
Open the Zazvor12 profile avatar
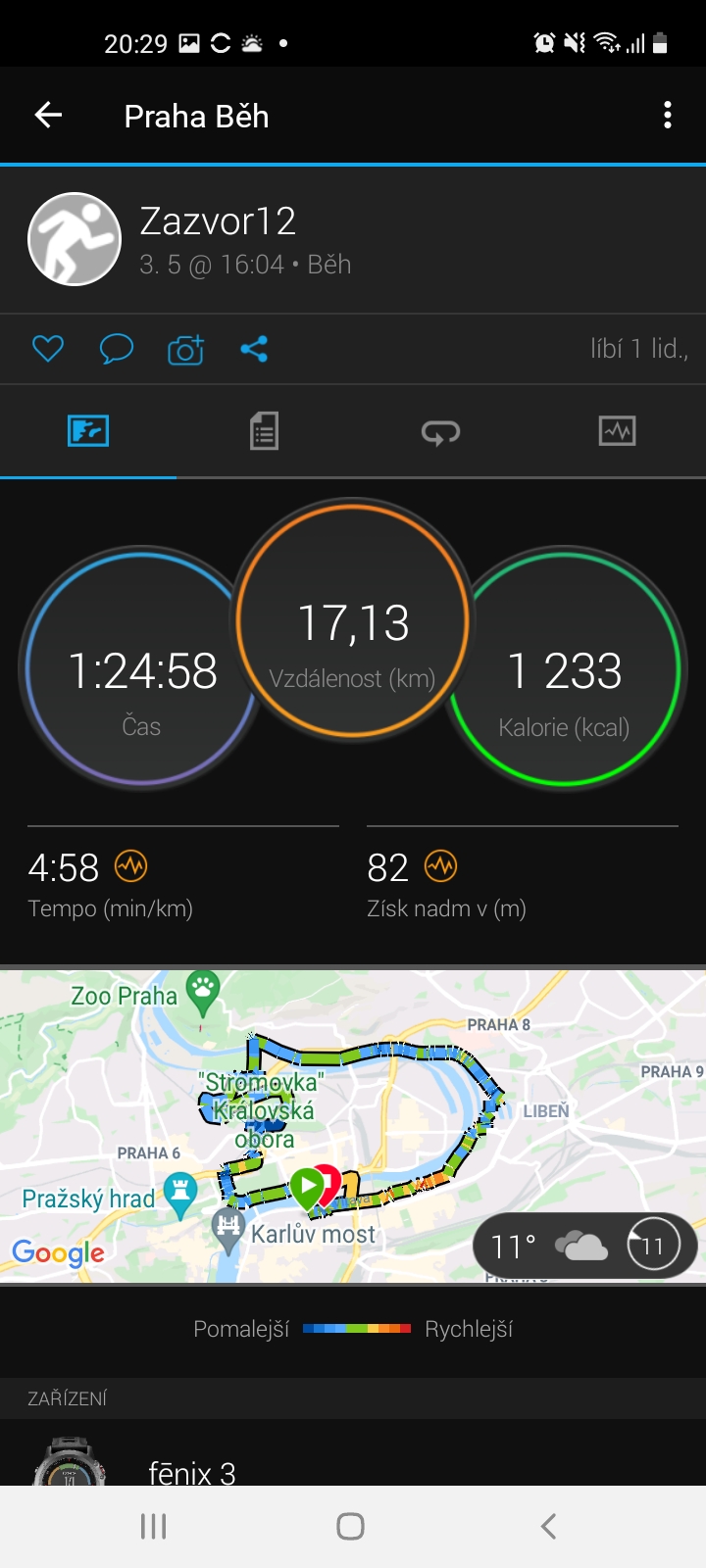(x=75, y=239)
